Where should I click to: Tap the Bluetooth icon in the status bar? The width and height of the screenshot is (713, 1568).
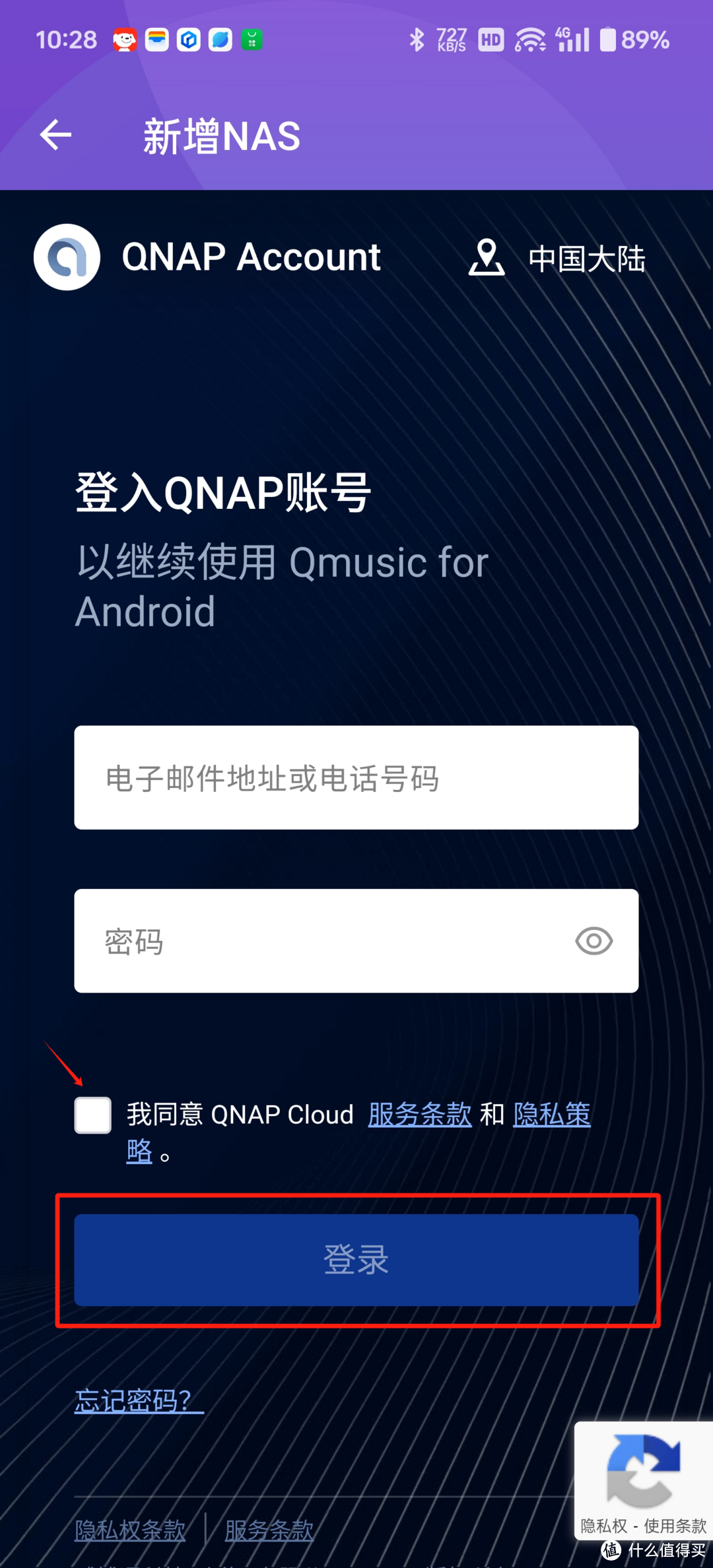click(417, 39)
